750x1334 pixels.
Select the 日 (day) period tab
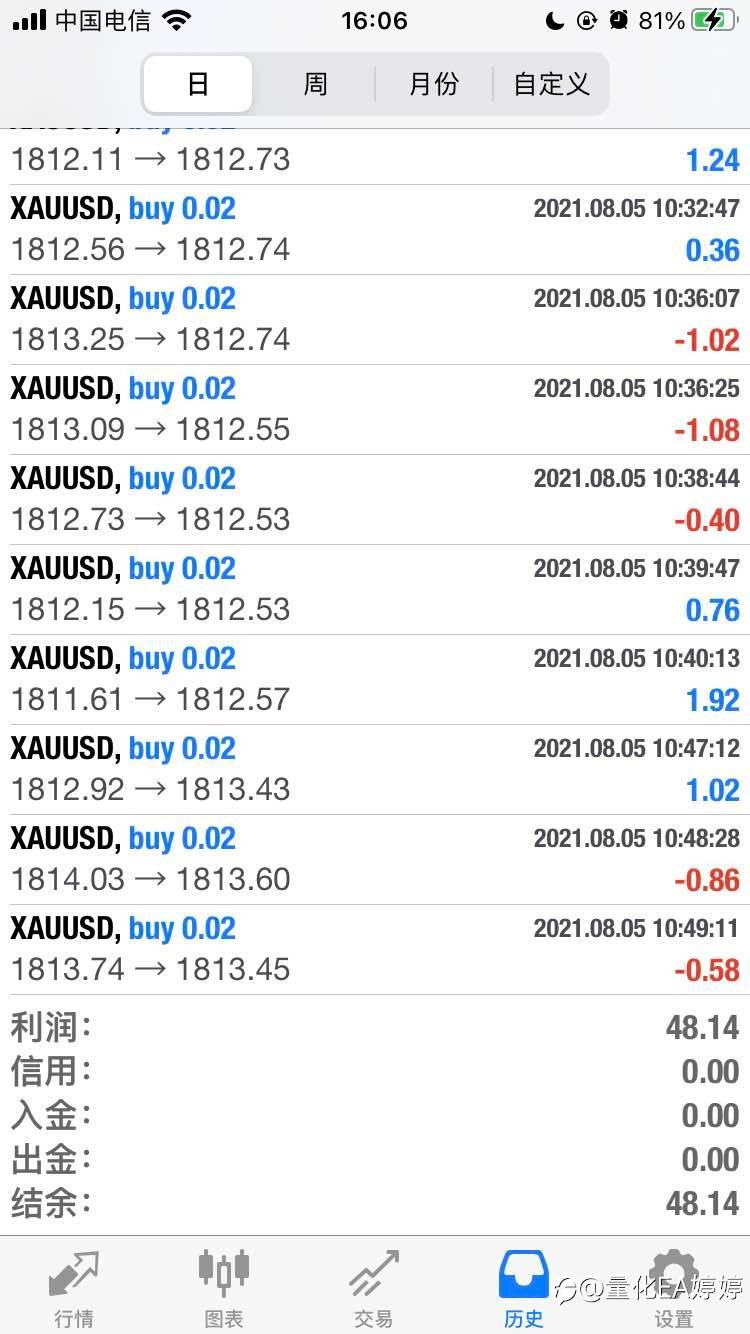(x=198, y=84)
